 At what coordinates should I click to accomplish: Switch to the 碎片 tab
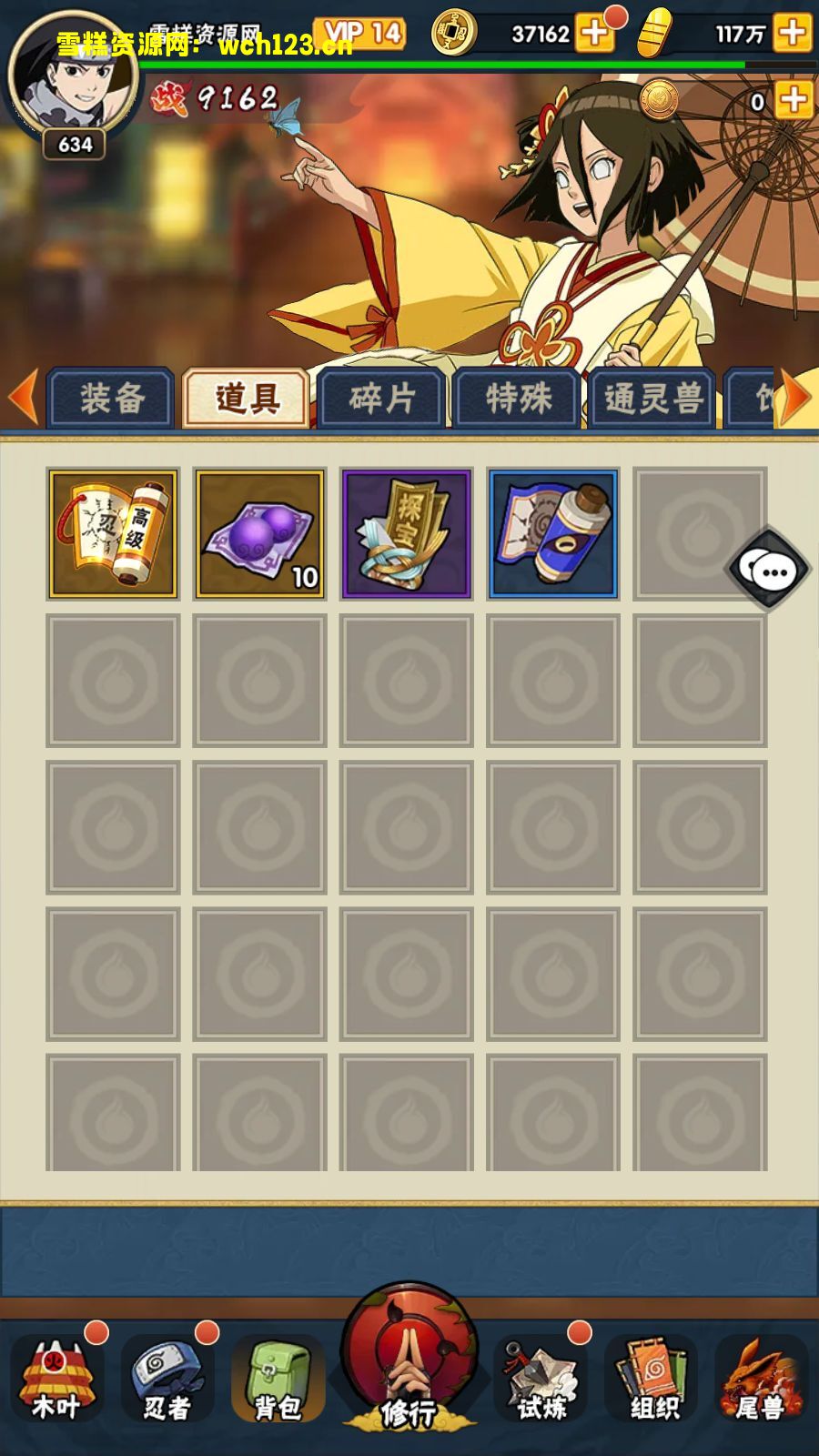coord(382,399)
